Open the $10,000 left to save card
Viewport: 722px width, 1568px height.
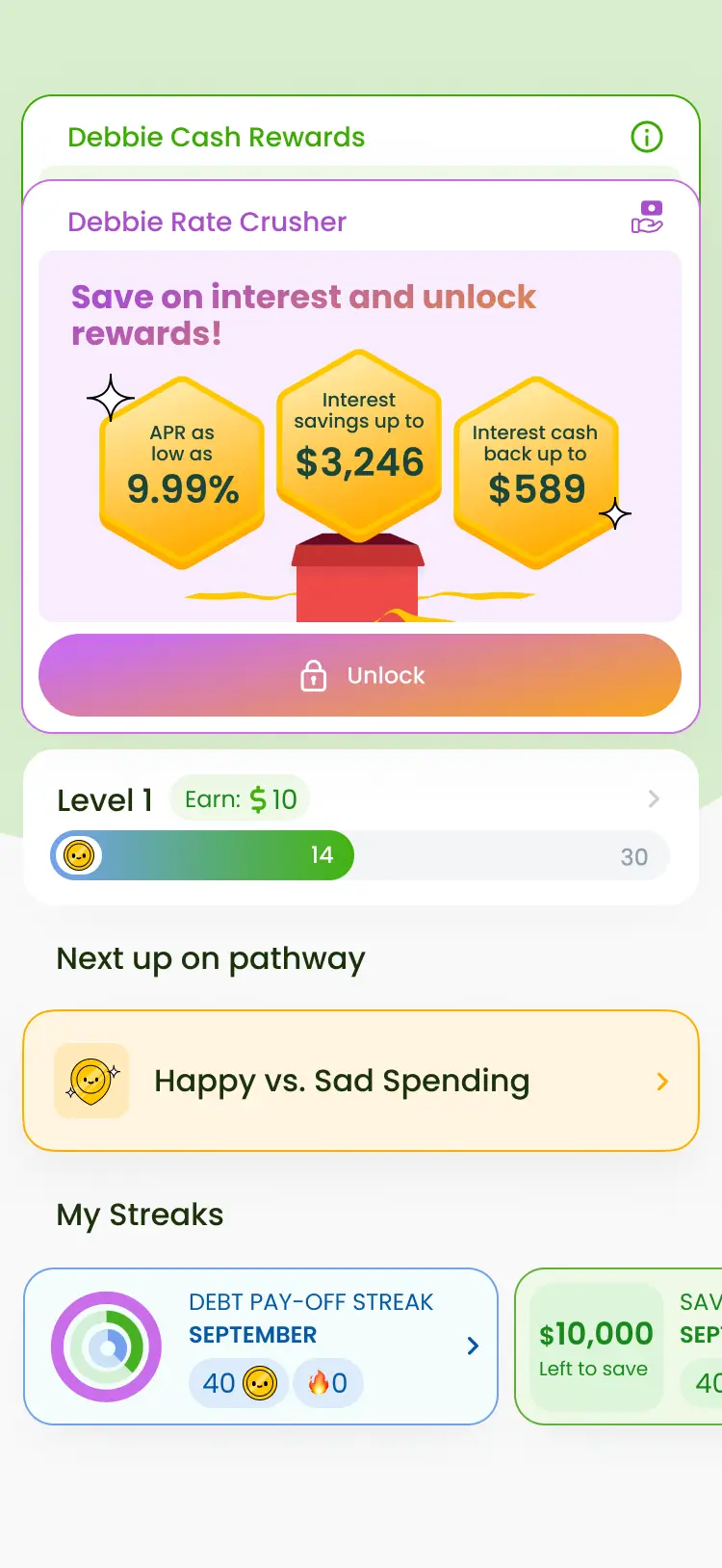pos(619,1346)
